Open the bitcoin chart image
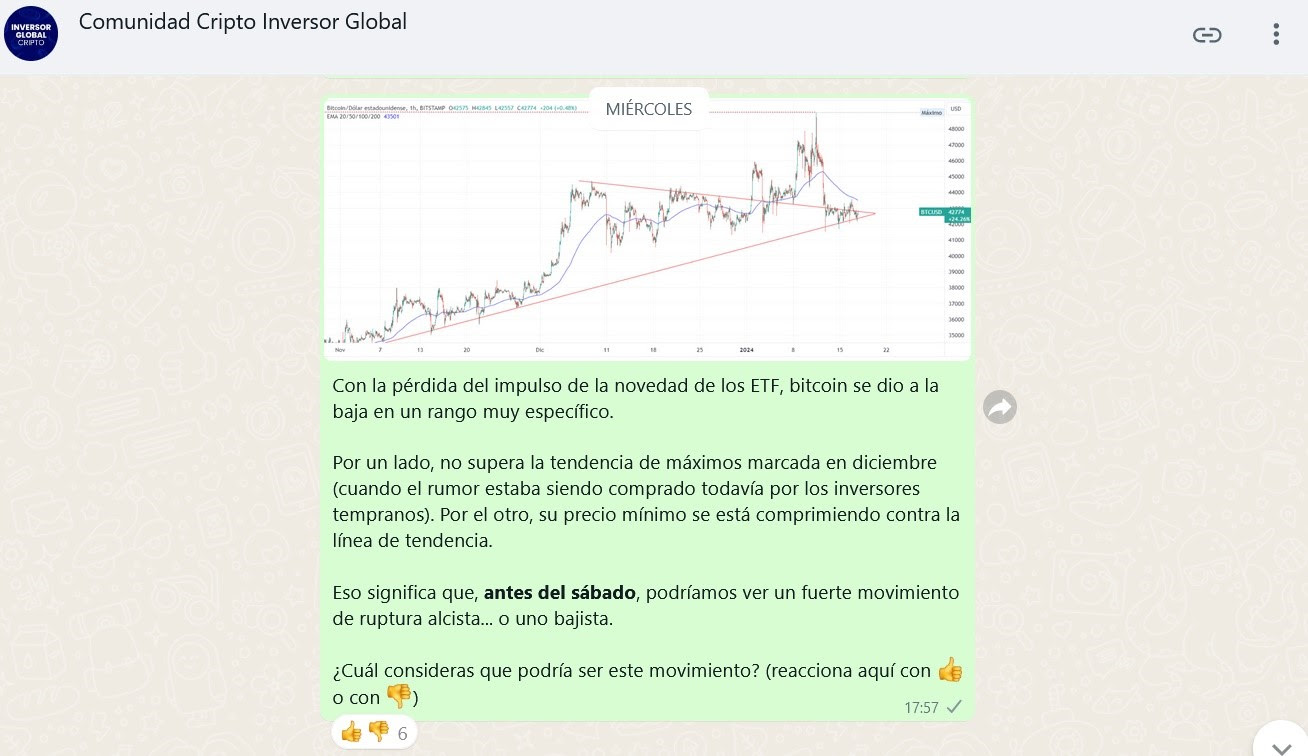This screenshot has height=756, width=1308. (x=647, y=230)
